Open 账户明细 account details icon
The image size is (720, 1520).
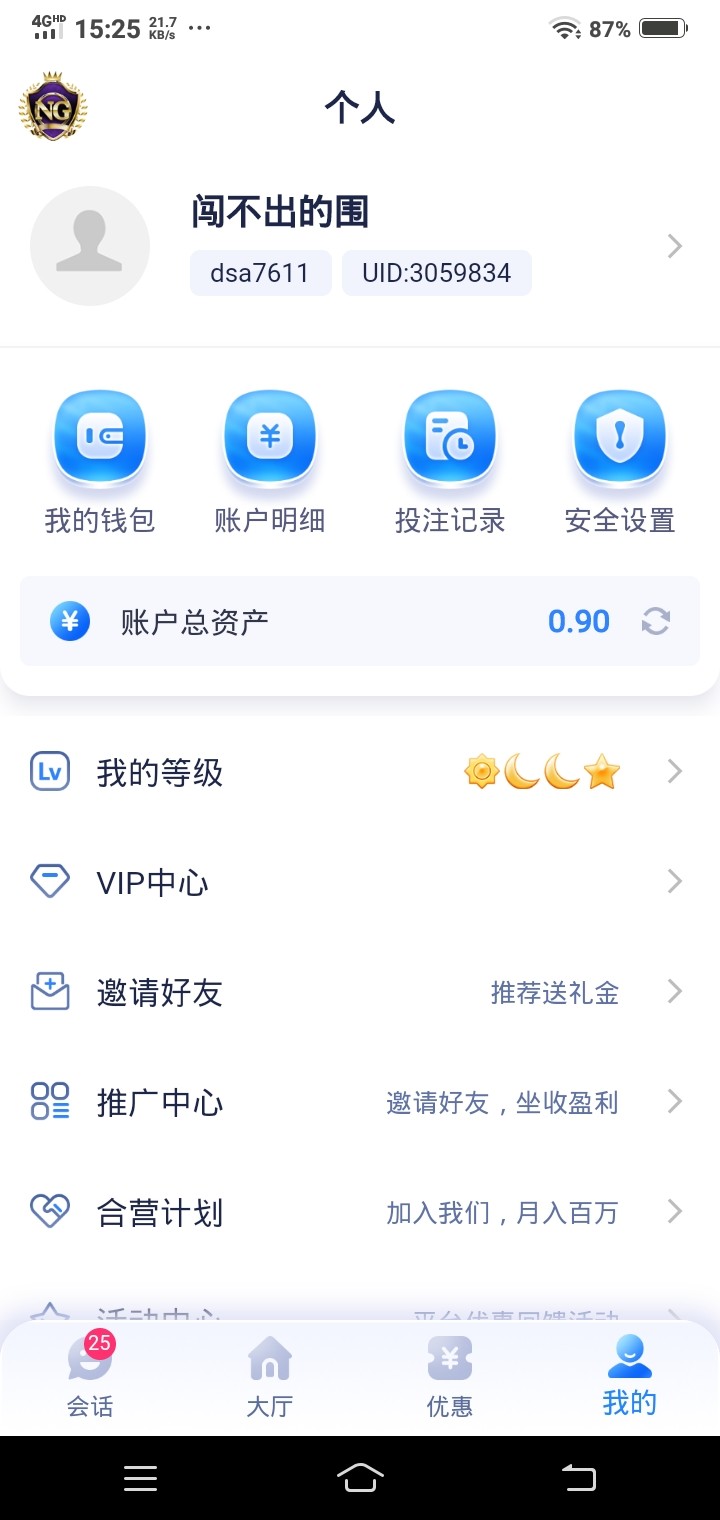point(270,436)
